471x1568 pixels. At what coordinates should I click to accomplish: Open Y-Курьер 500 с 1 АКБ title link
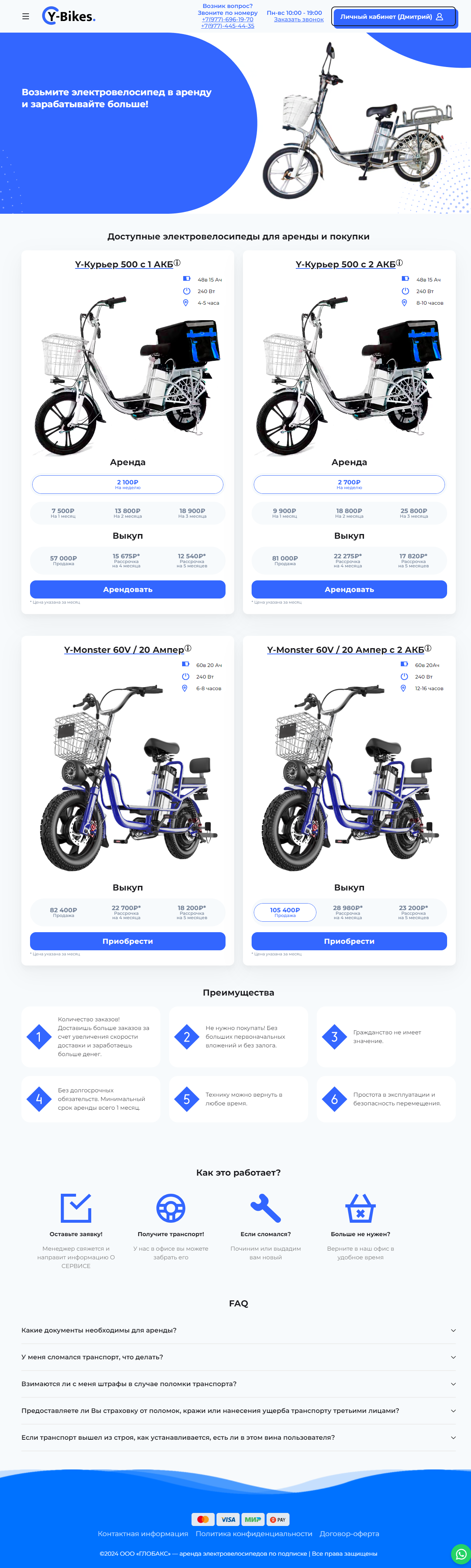pos(124,264)
